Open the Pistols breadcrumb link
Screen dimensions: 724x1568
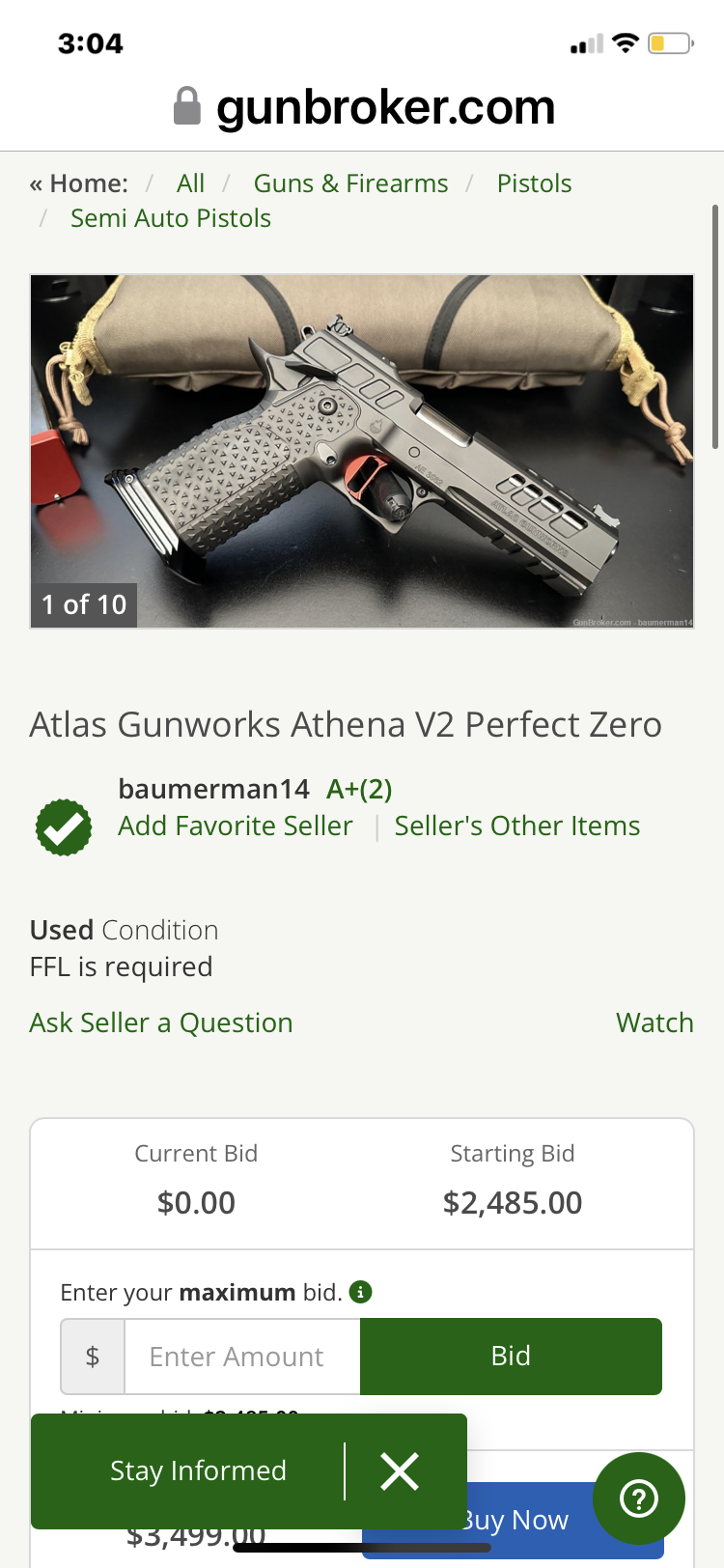(x=534, y=183)
